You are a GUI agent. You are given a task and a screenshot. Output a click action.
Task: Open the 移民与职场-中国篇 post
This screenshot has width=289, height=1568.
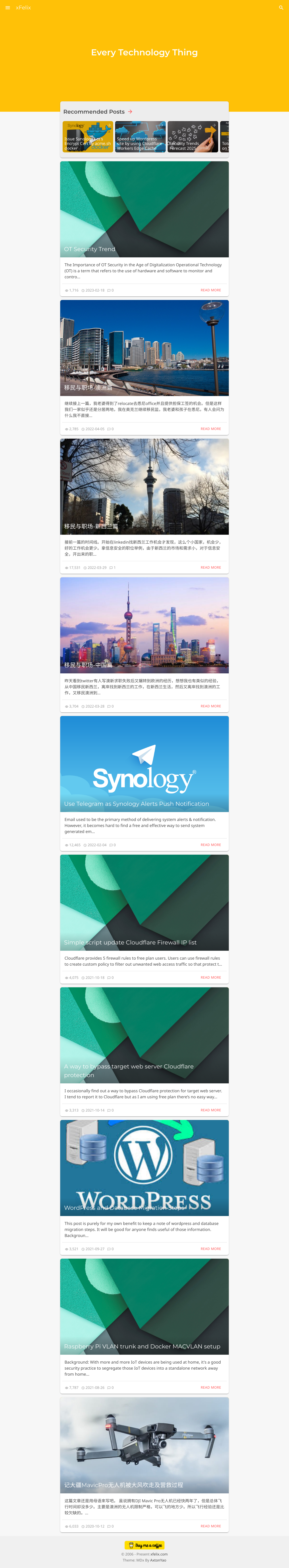[x=144, y=626]
